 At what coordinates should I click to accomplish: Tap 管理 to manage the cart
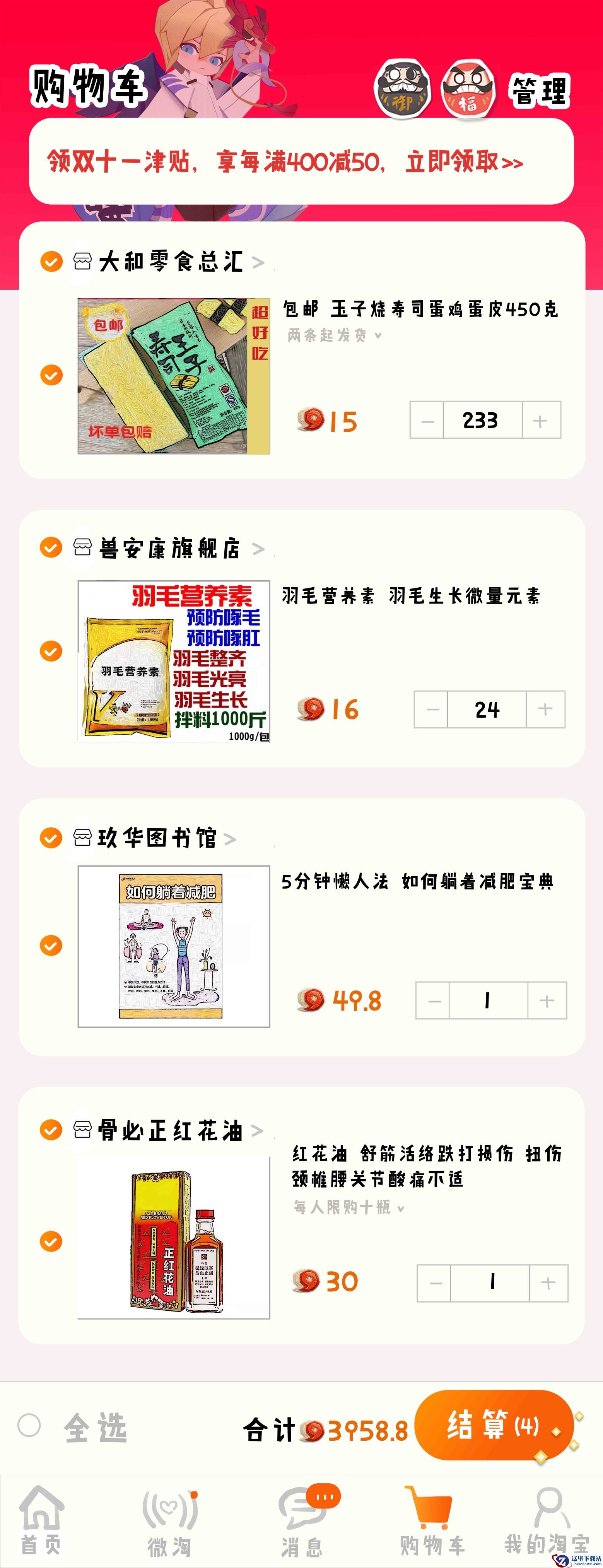pos(539,91)
